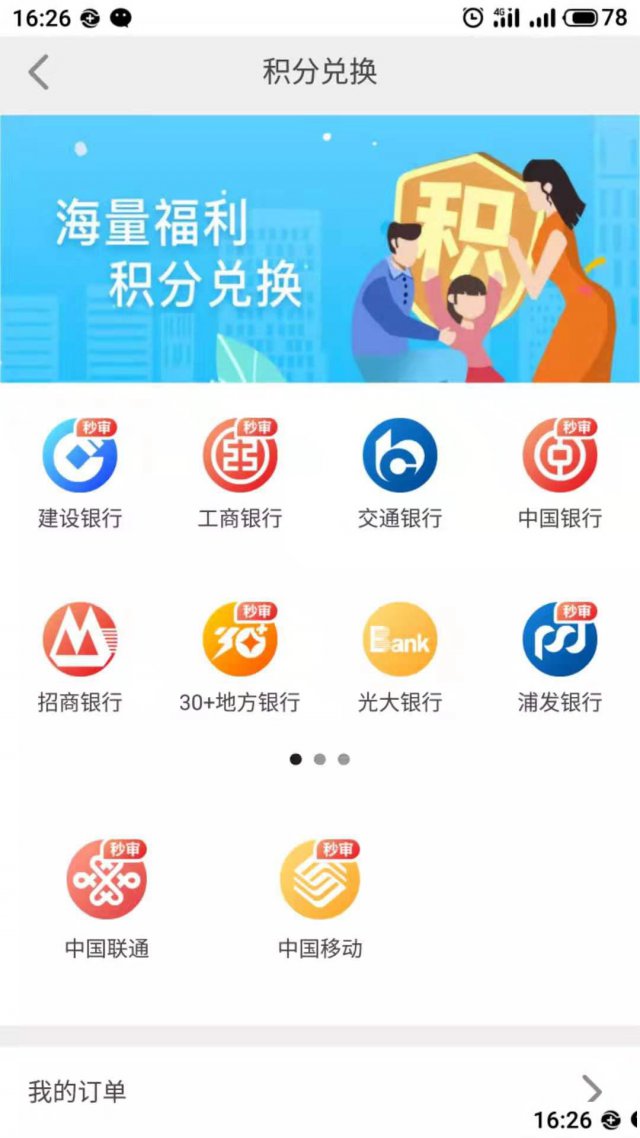Open the 海量福利 积分兑换 banner
This screenshot has height=1138, width=640.
click(x=320, y=248)
